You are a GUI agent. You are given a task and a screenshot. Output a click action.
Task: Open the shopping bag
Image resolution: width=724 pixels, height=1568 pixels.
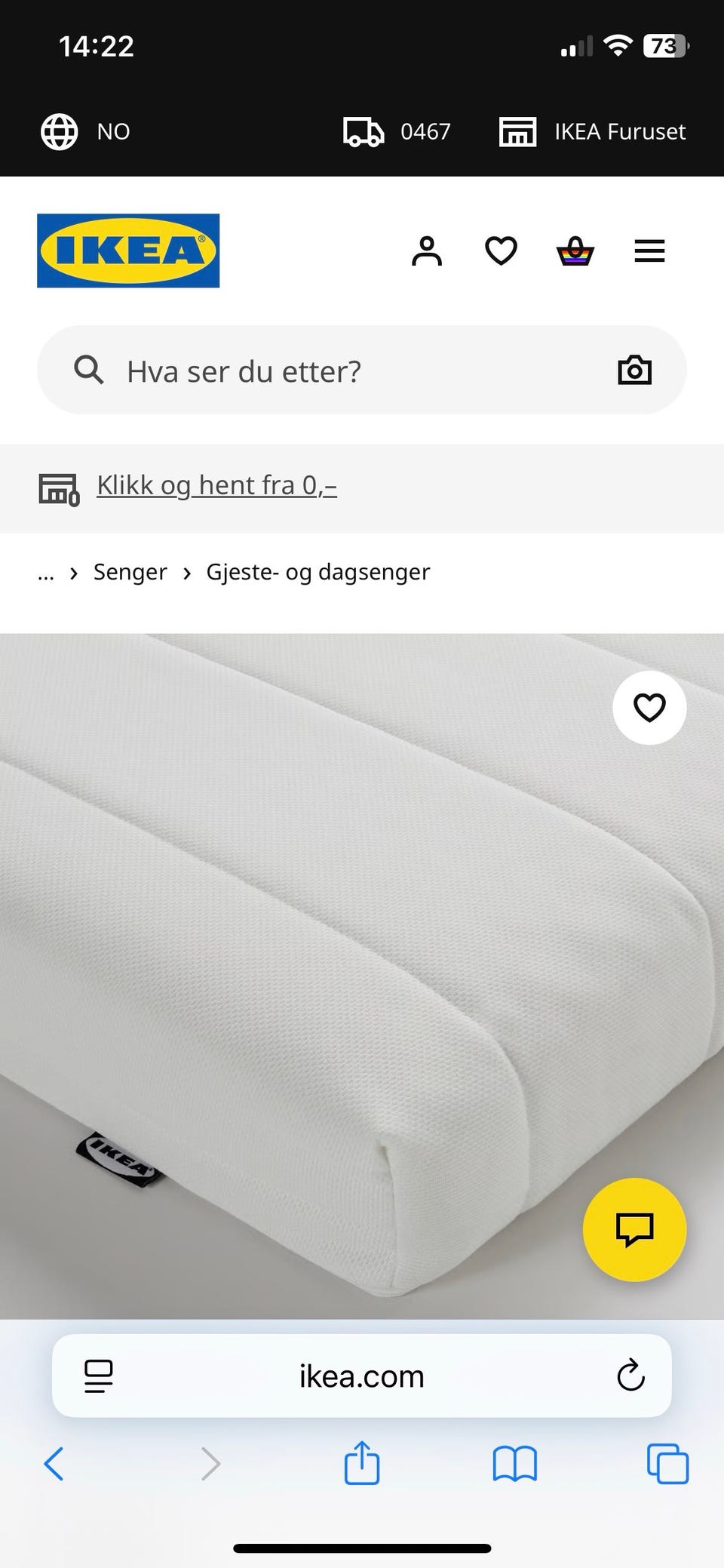click(574, 251)
